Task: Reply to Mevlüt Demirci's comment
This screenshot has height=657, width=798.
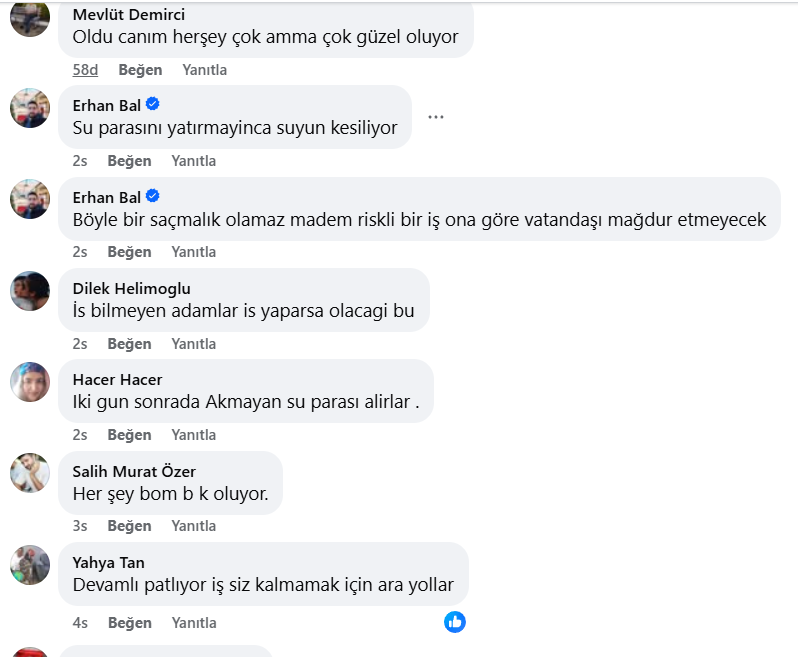Action: [x=204, y=70]
